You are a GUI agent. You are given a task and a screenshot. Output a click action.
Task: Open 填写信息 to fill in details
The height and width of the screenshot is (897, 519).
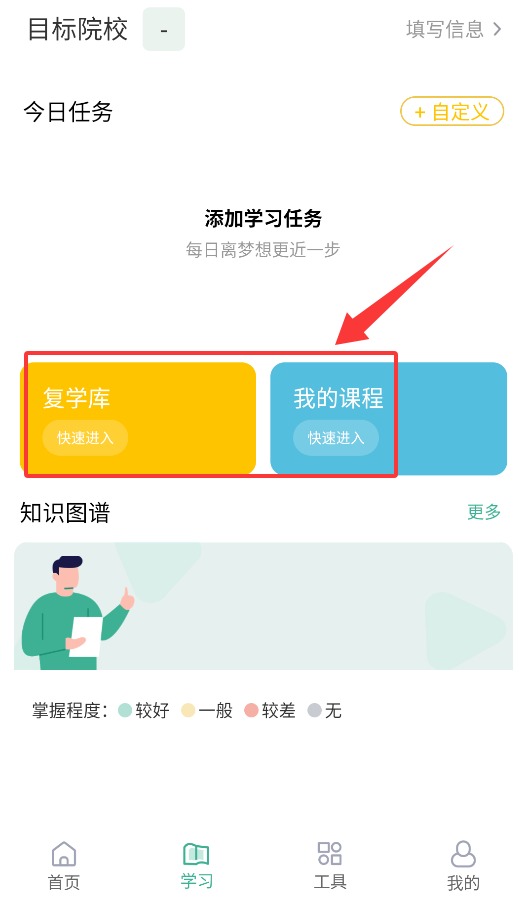[x=454, y=29]
